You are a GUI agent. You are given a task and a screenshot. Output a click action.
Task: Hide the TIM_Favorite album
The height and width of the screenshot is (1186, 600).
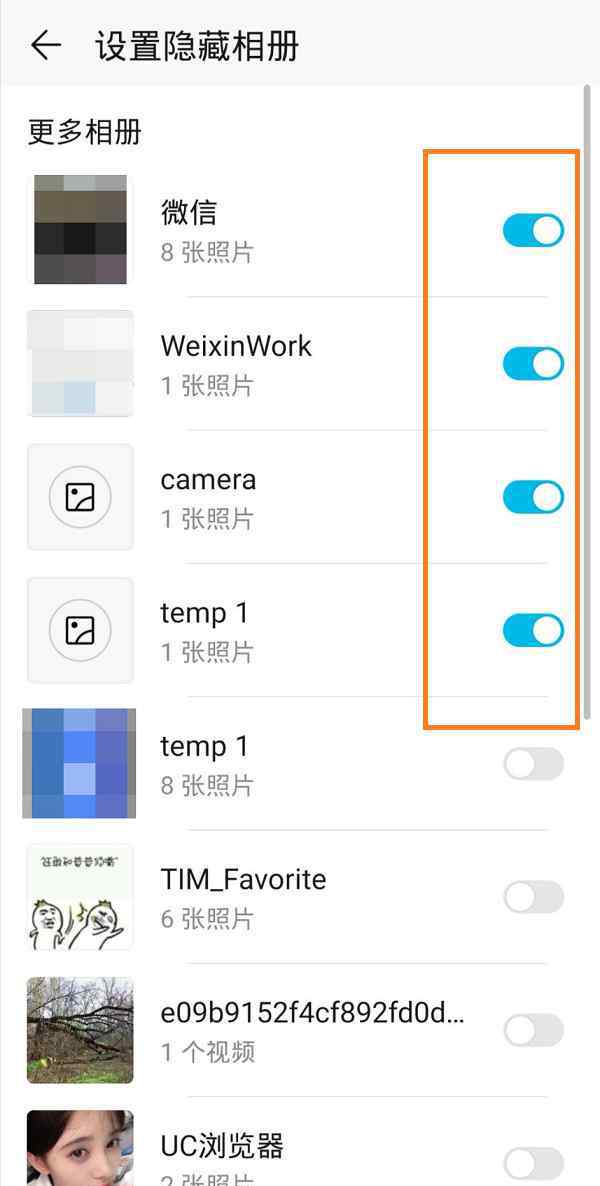533,897
